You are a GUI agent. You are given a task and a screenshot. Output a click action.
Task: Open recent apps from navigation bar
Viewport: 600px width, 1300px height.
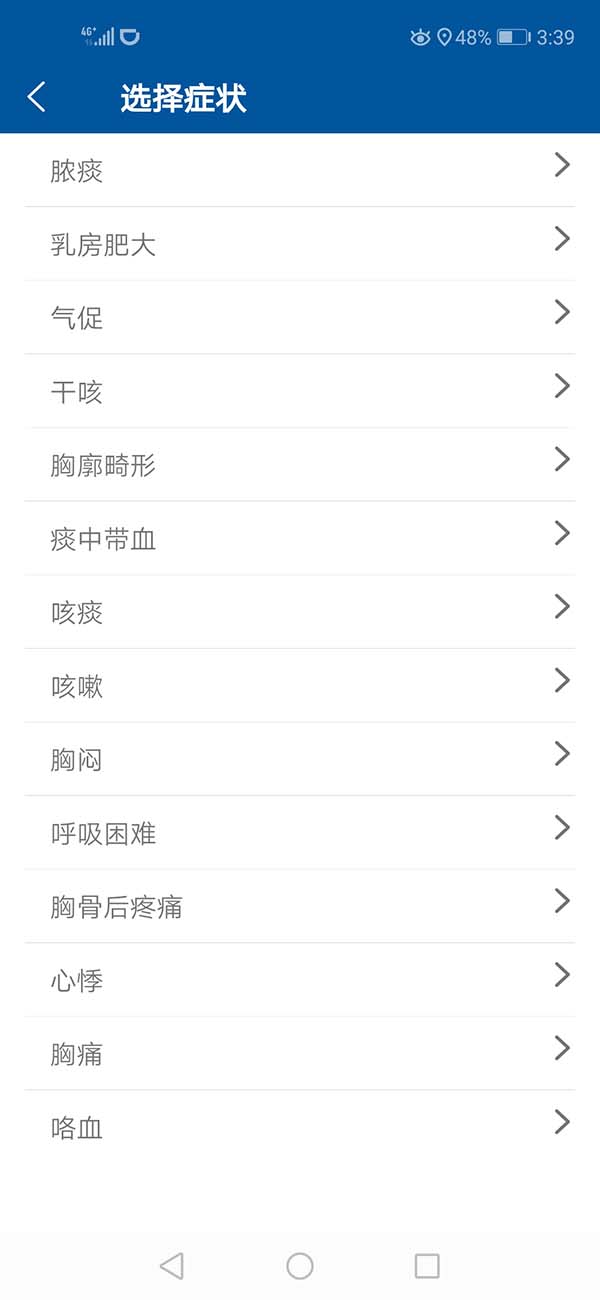pyautogui.click(x=427, y=1266)
